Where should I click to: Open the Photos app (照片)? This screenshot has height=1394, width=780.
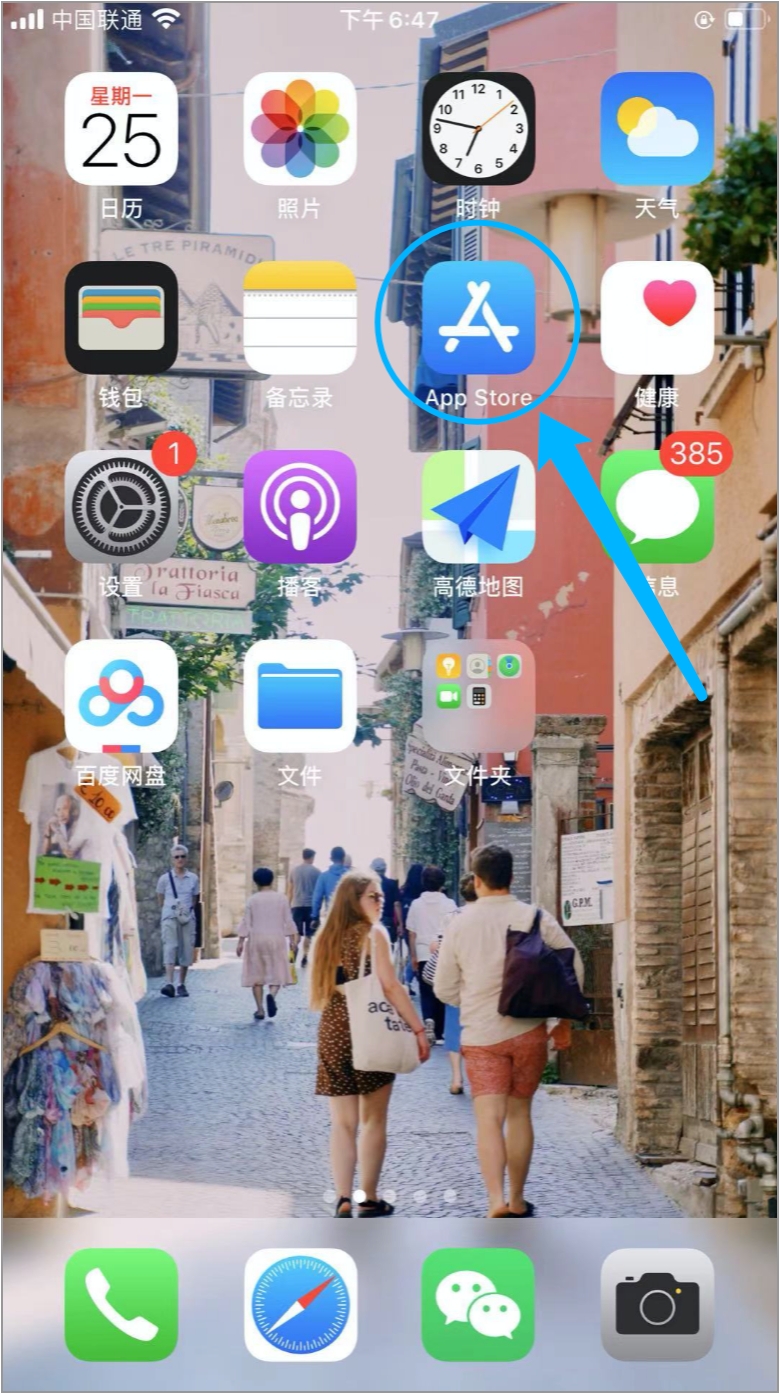[x=300, y=129]
